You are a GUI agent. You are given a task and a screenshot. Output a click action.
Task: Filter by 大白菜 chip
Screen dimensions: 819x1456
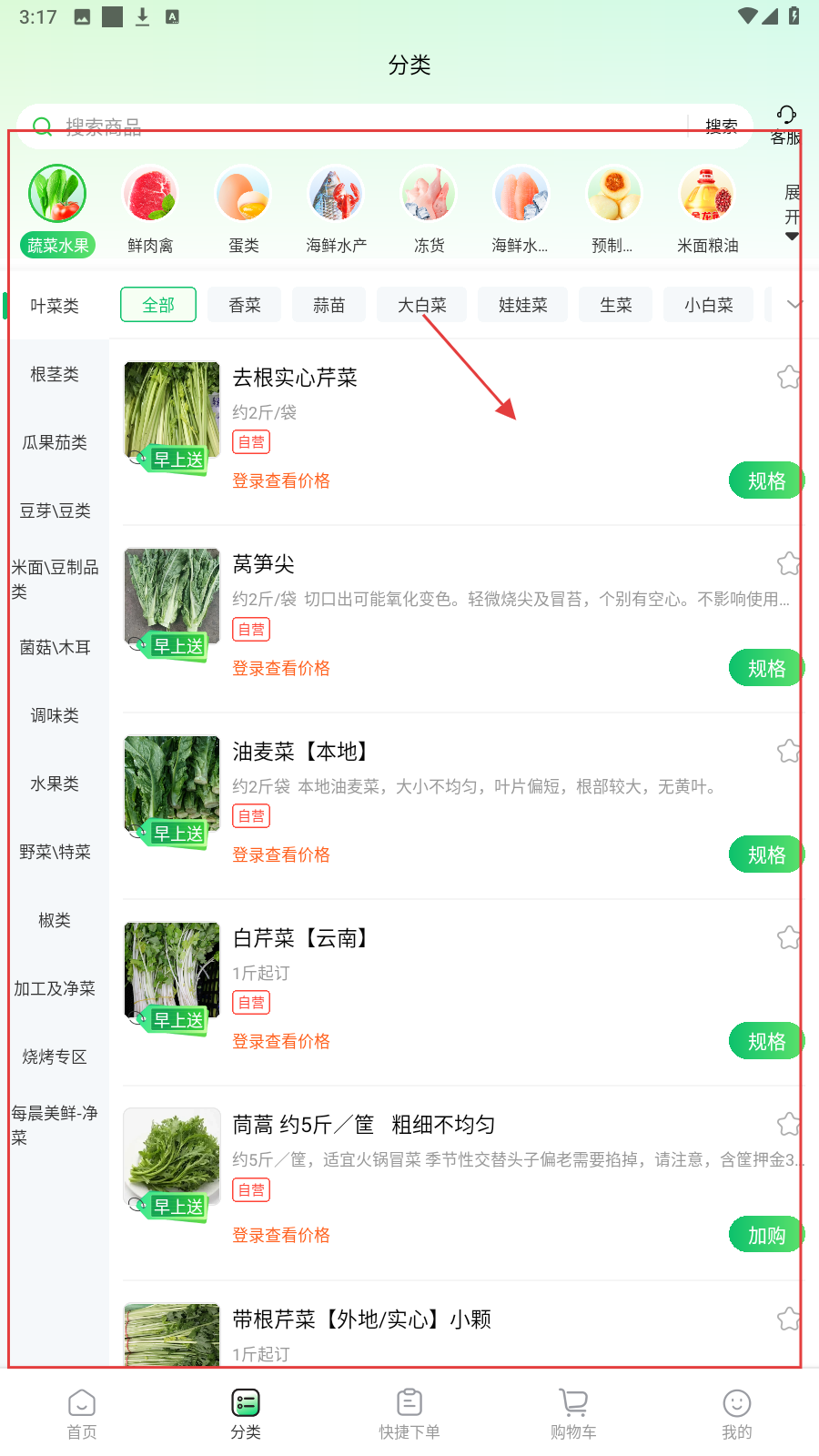[421, 305]
